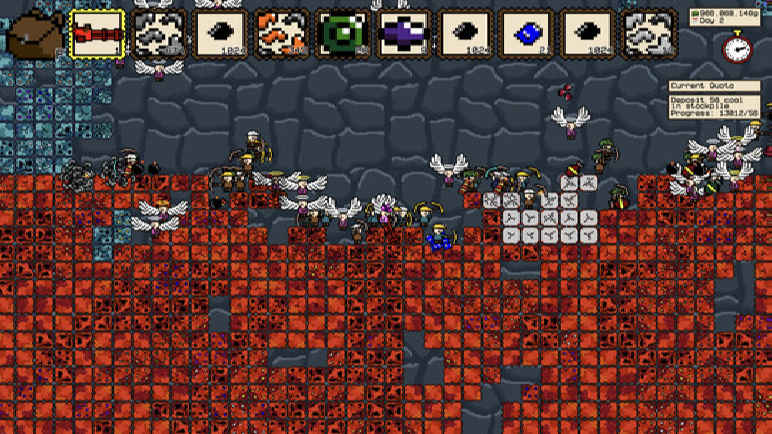Select the orange ore hotbar slot

coord(282,34)
